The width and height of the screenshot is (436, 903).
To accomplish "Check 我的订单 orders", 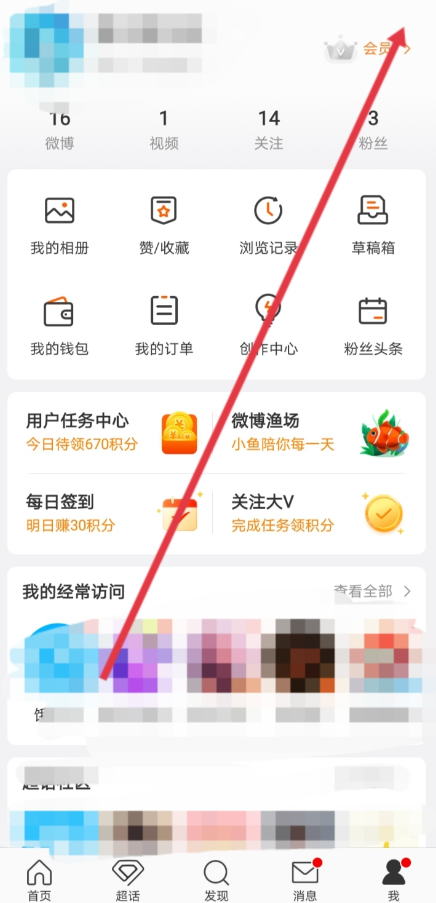I will pyautogui.click(x=164, y=326).
